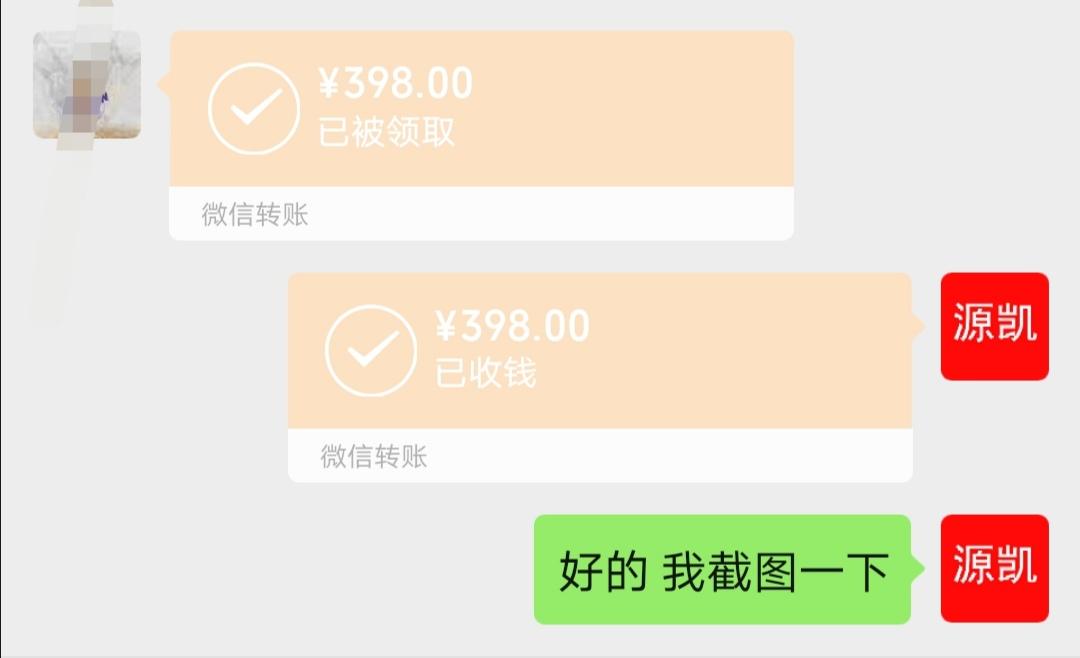Image resolution: width=1080 pixels, height=658 pixels.
Task: Open the contact's blurred avatar profile
Action: point(87,84)
